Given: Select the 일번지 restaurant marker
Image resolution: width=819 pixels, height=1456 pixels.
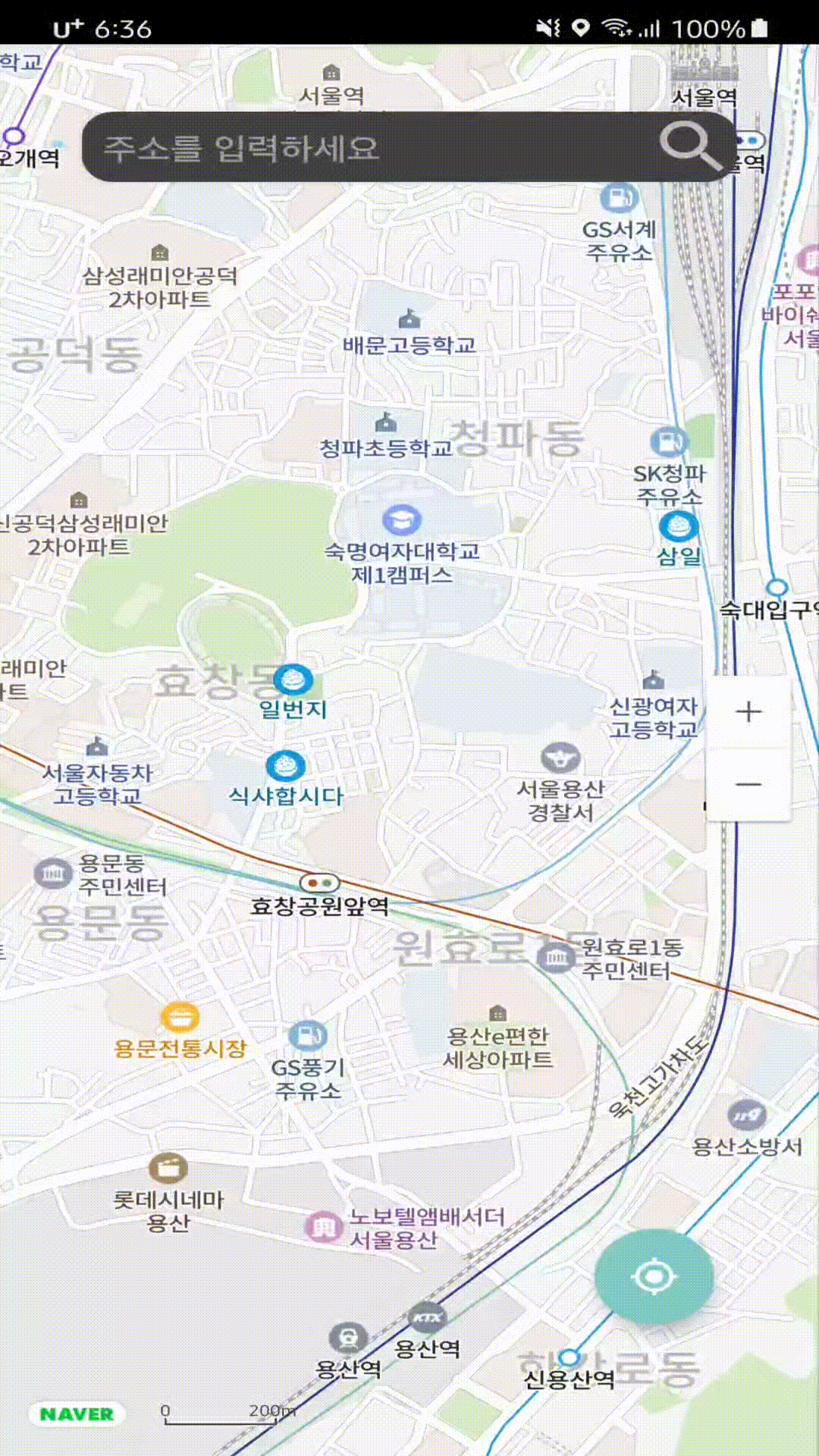Looking at the screenshot, I should tap(293, 679).
